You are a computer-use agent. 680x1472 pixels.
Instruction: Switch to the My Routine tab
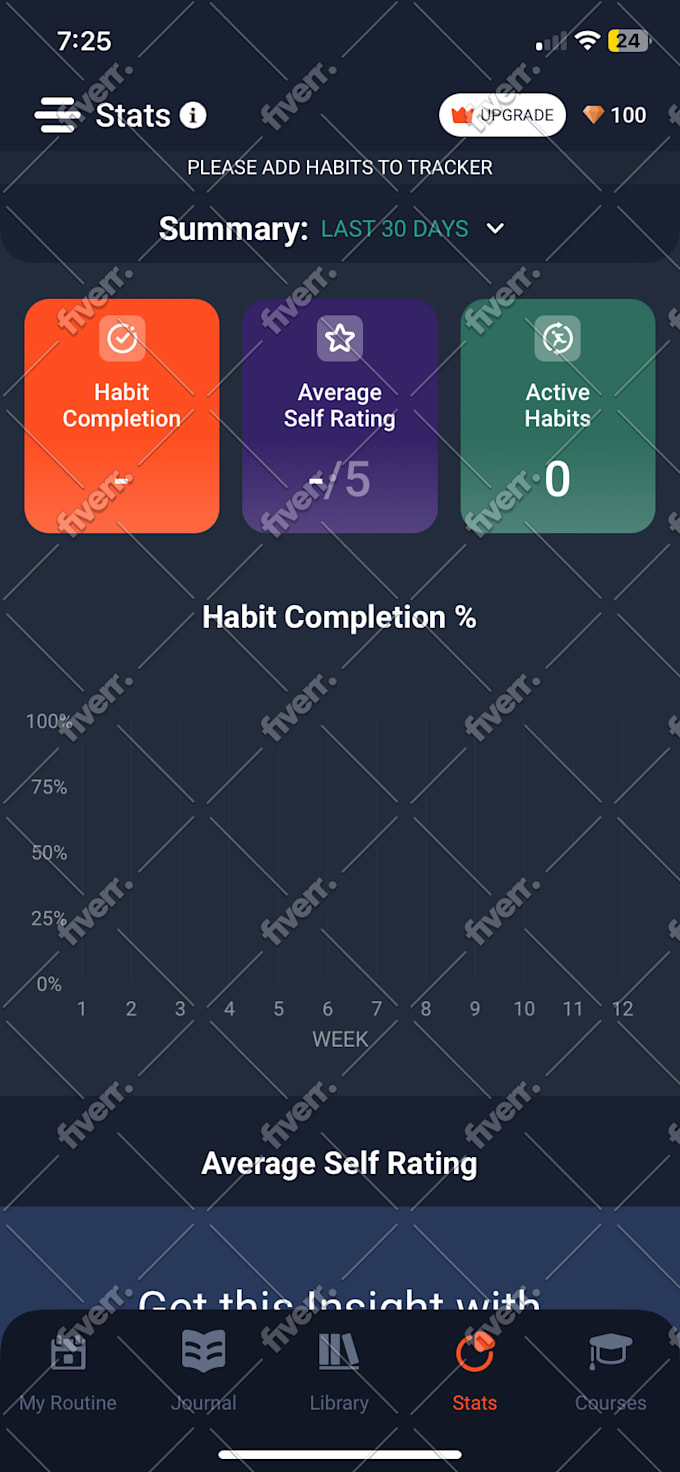coord(68,1372)
